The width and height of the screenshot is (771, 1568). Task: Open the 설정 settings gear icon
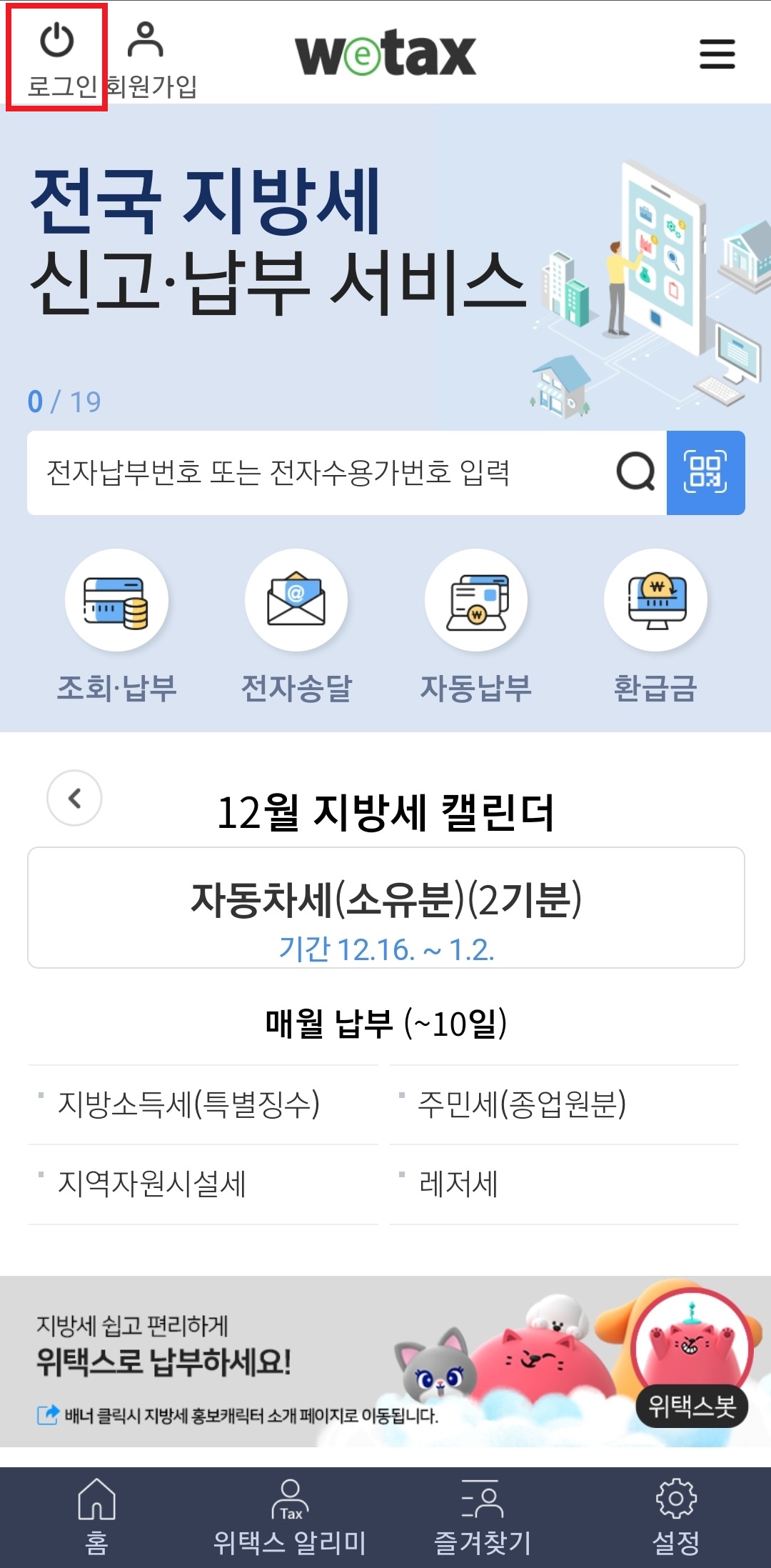tap(677, 1507)
